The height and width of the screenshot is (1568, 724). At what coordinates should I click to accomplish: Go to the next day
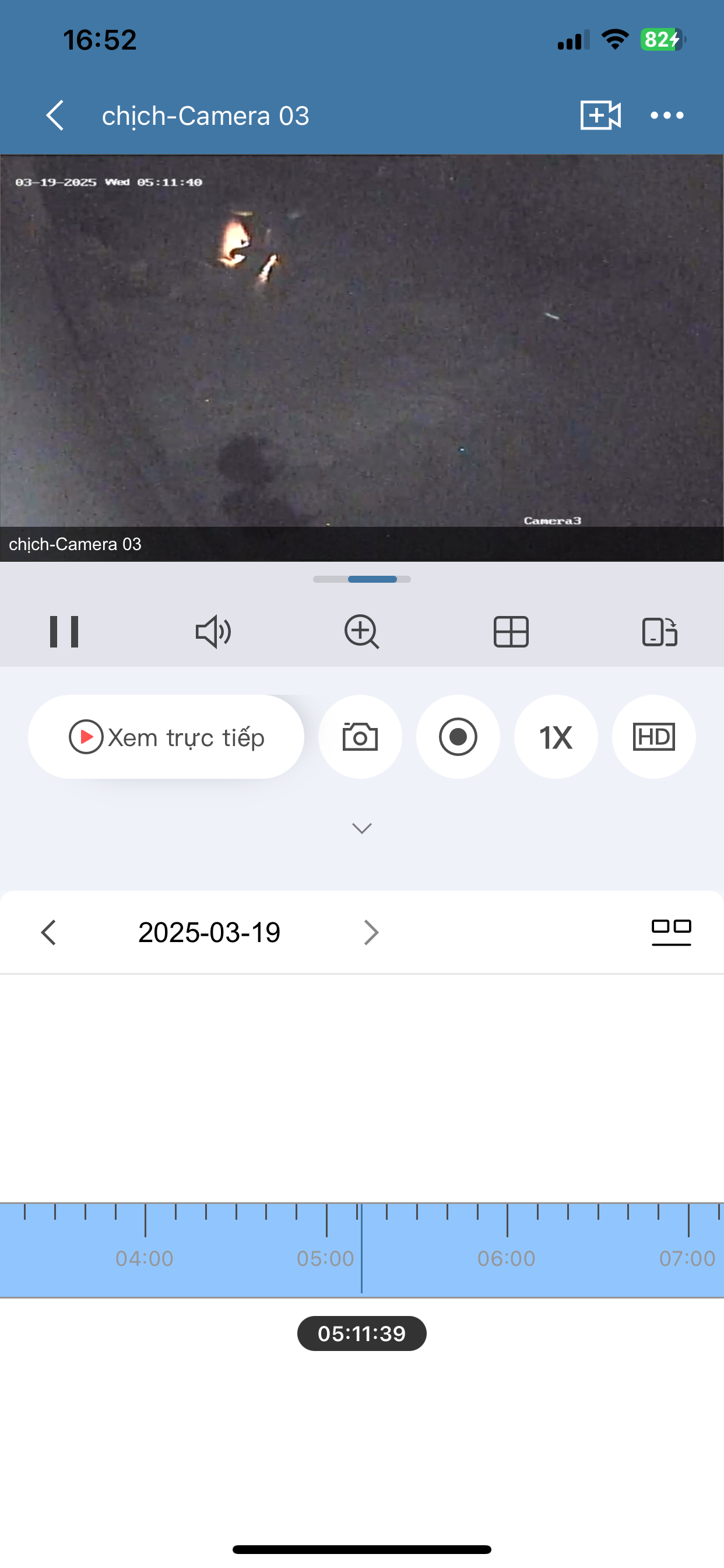point(371,932)
